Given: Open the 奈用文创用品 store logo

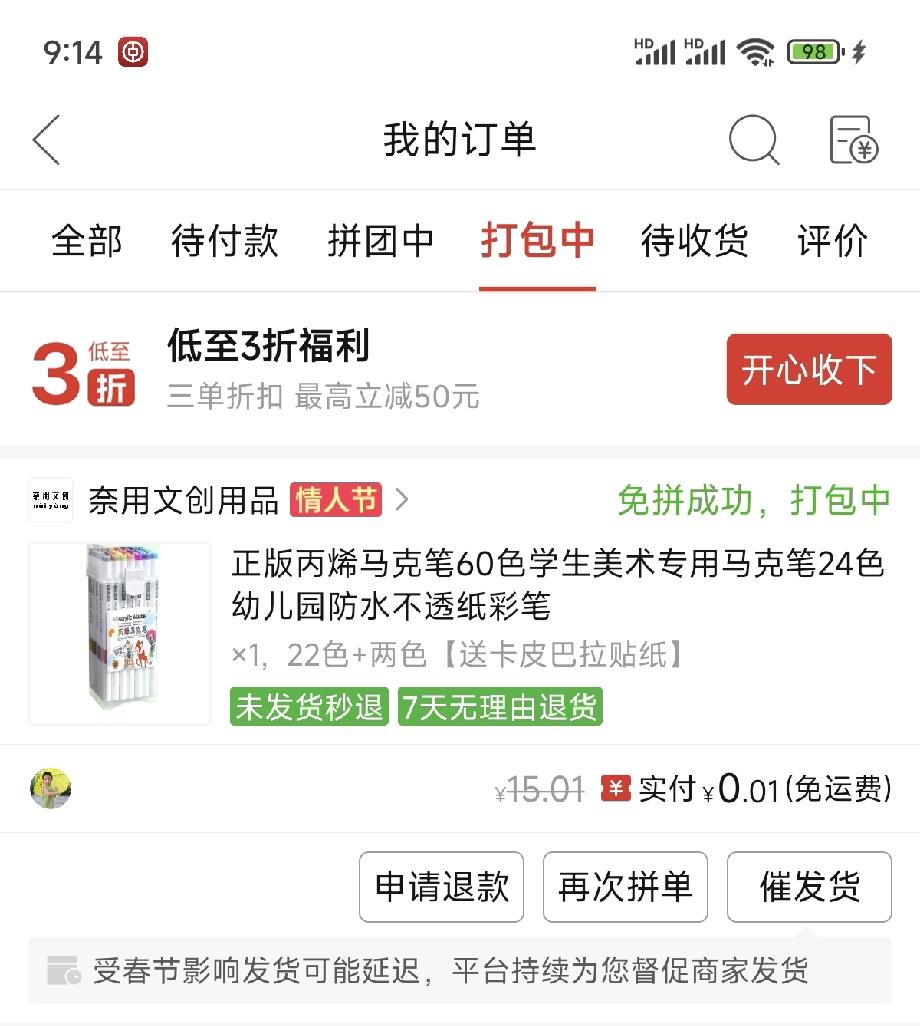Looking at the screenshot, I should point(51,500).
